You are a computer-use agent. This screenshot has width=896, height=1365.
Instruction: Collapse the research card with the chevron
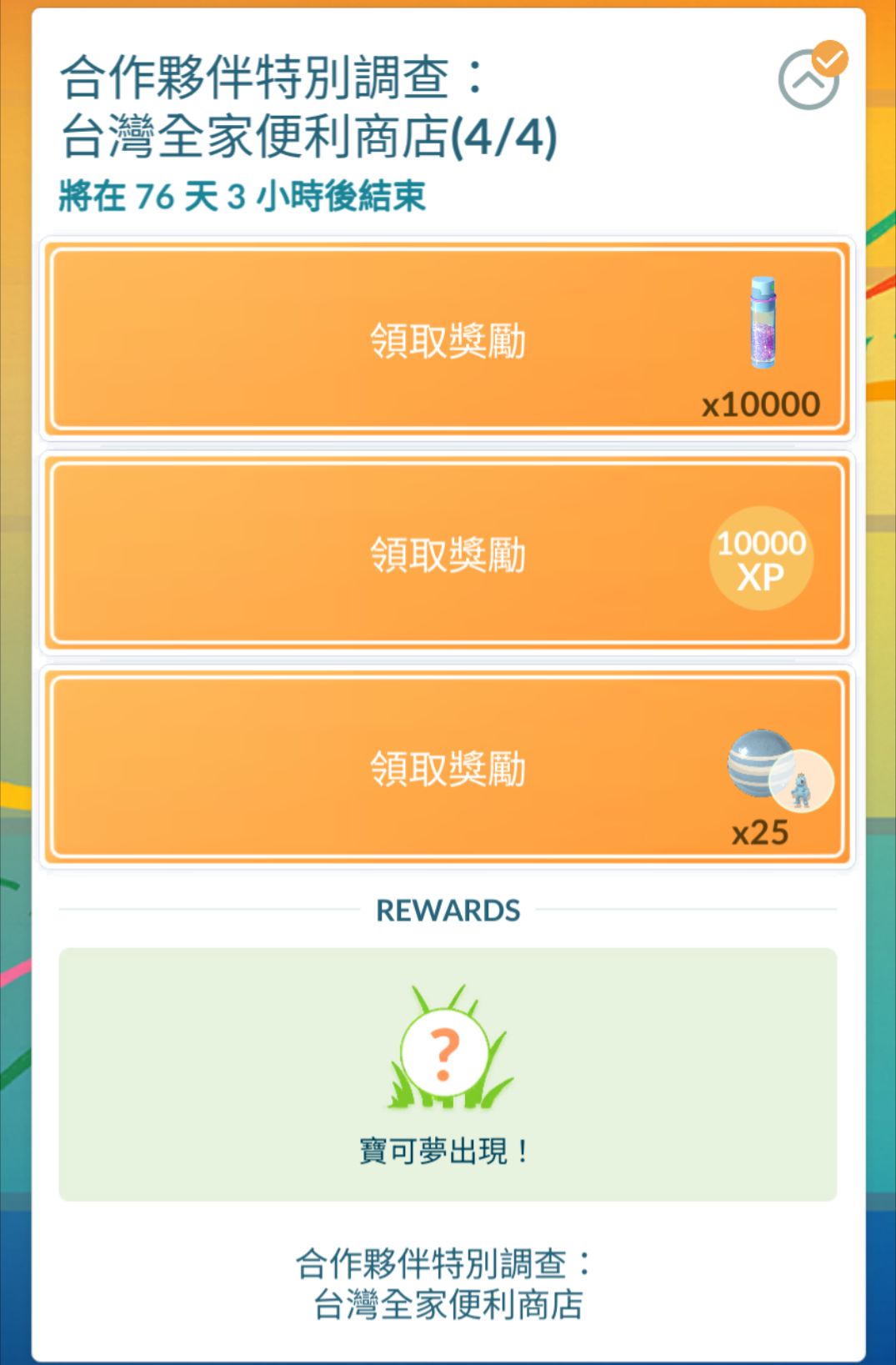(x=808, y=81)
